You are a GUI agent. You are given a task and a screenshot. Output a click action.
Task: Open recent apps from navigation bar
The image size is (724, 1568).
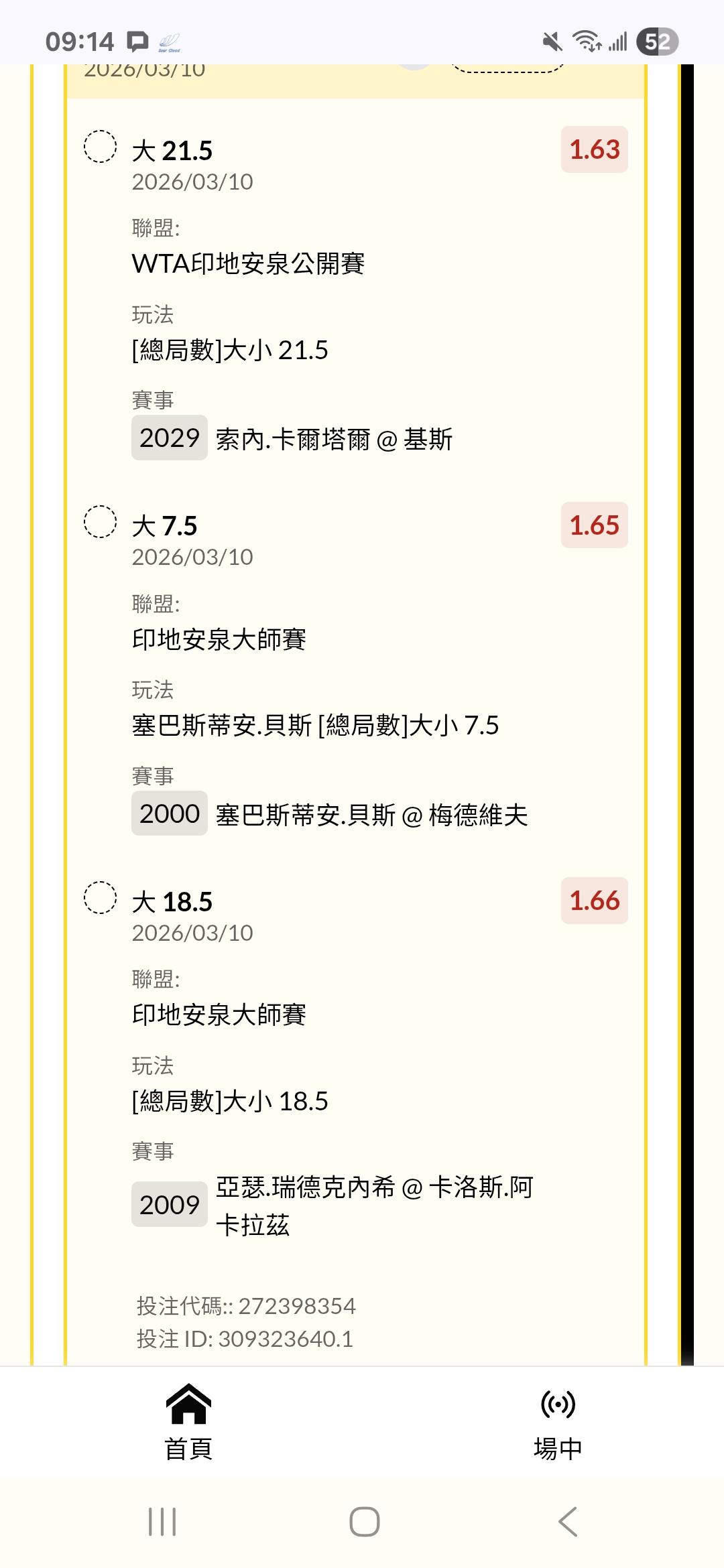coord(162,1522)
